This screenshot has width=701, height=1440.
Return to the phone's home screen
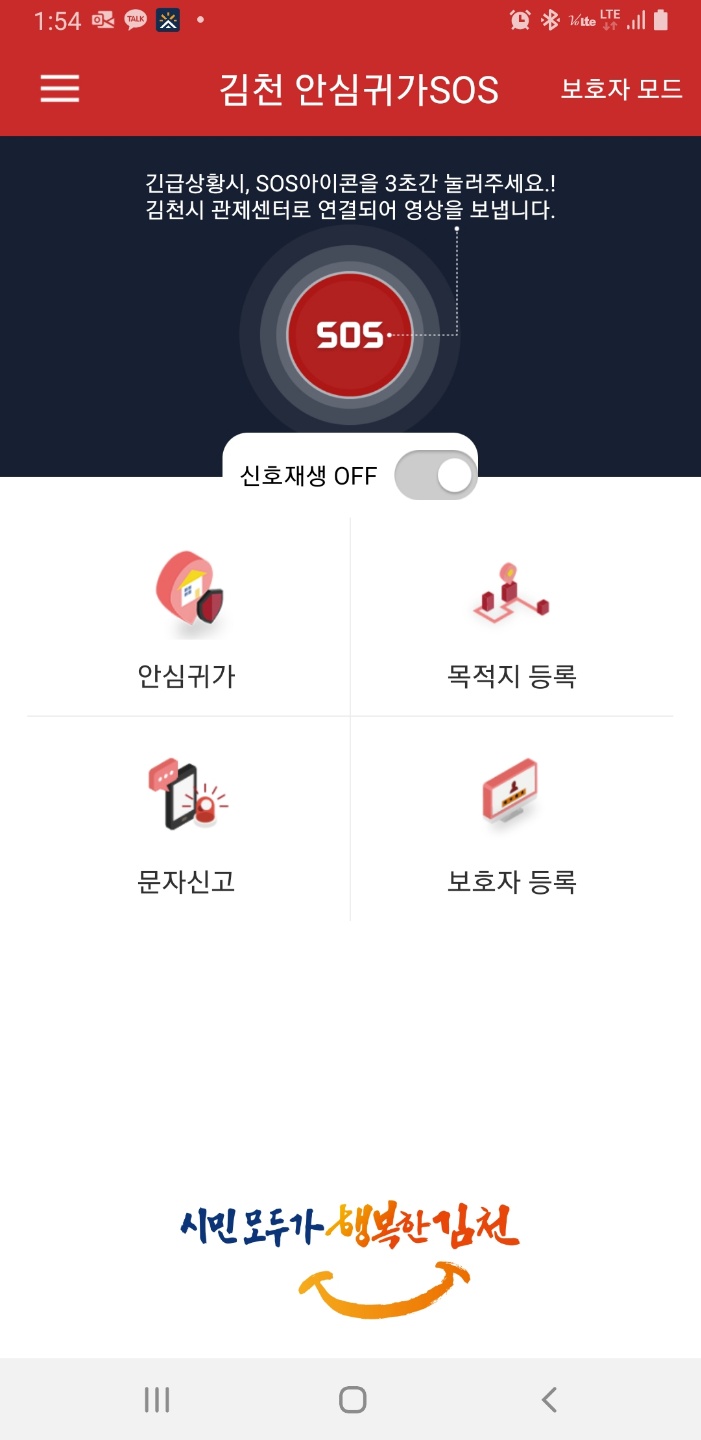pyautogui.click(x=352, y=1399)
